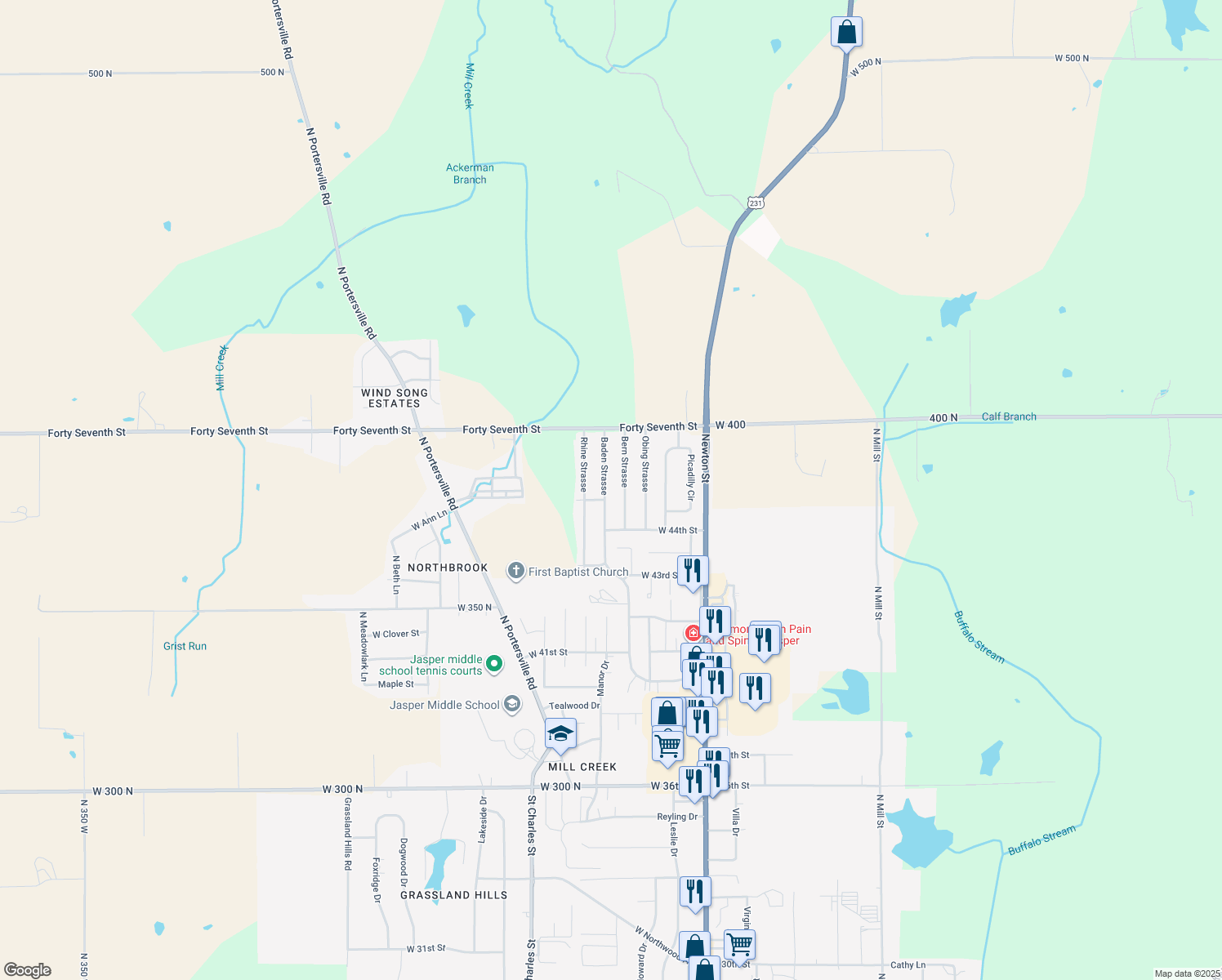
Task: Open the shopping cart marker near W 36th St
Action: click(x=668, y=744)
